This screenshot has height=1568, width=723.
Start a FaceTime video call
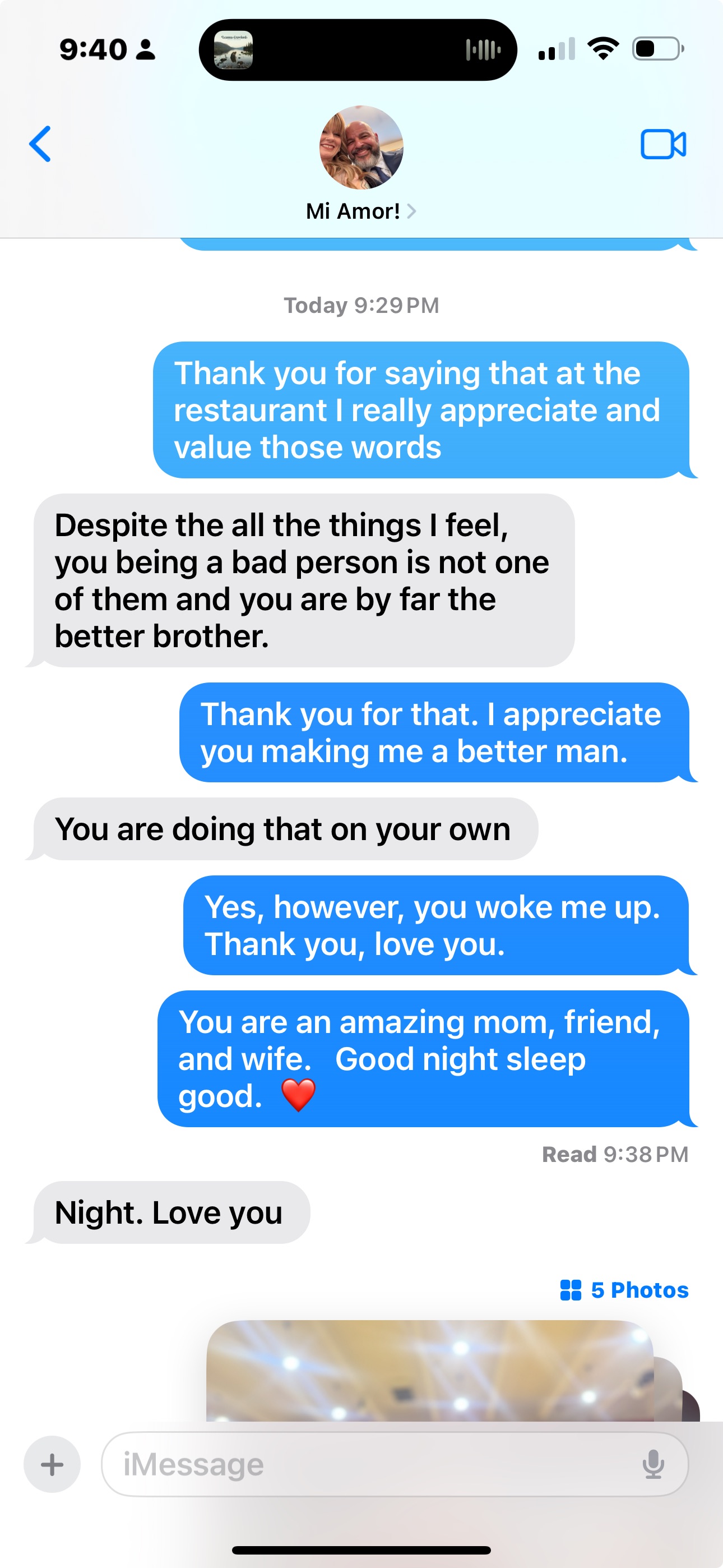pyautogui.click(x=662, y=144)
